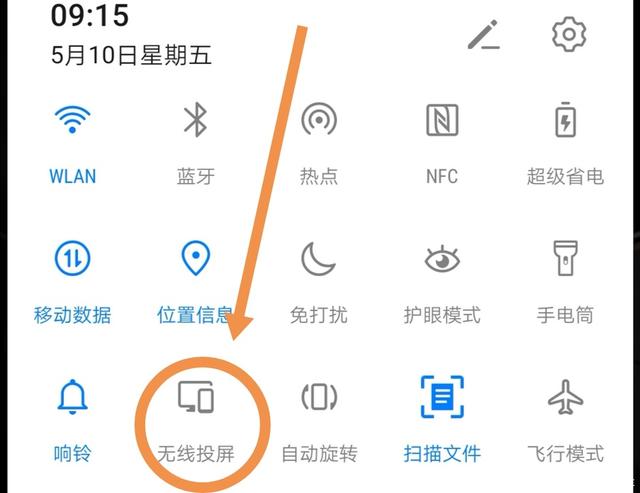The image size is (640, 493).
Task: Turn off location info (位置信息)
Action: [195, 260]
